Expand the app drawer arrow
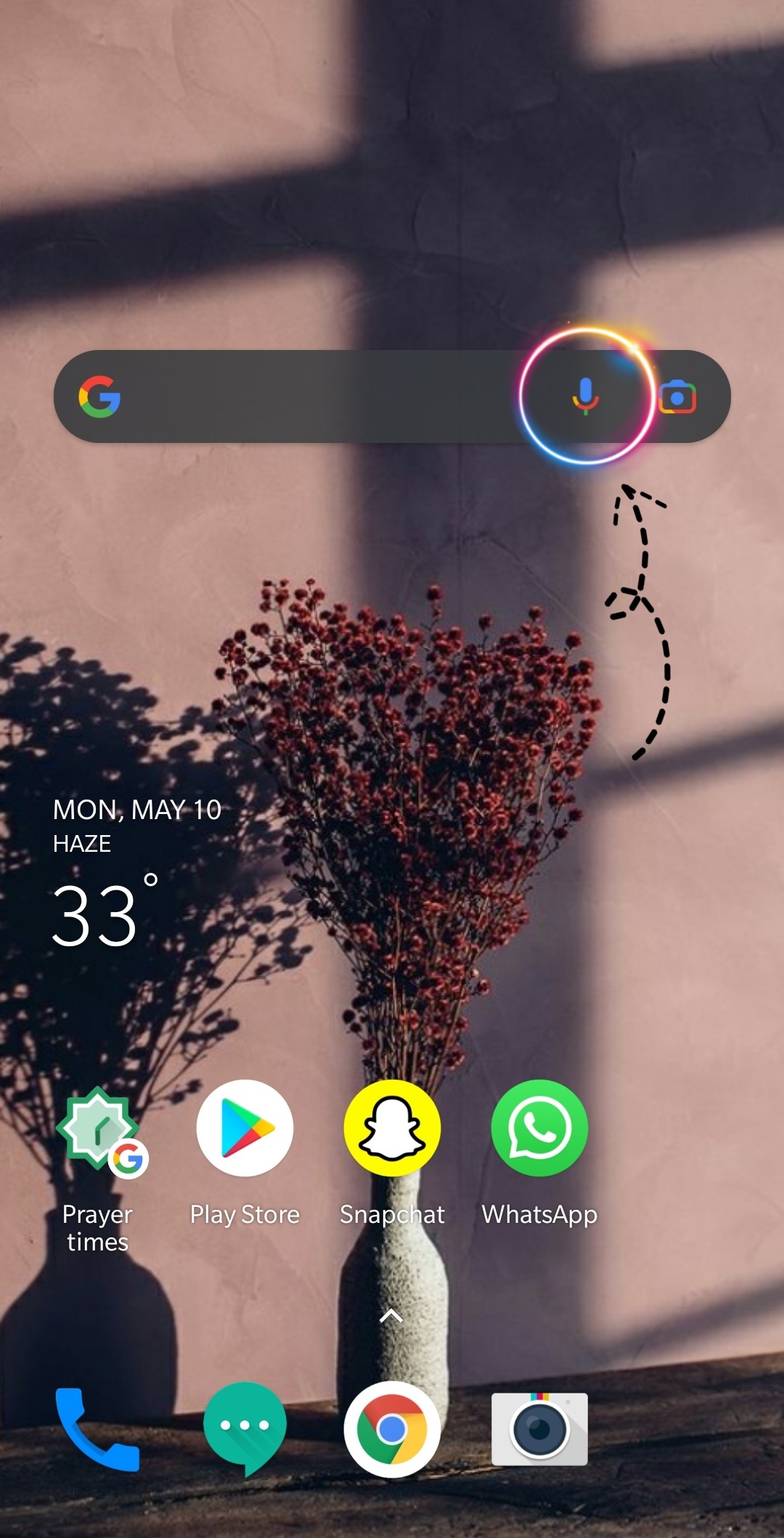The height and width of the screenshot is (1538, 784). [x=391, y=1316]
